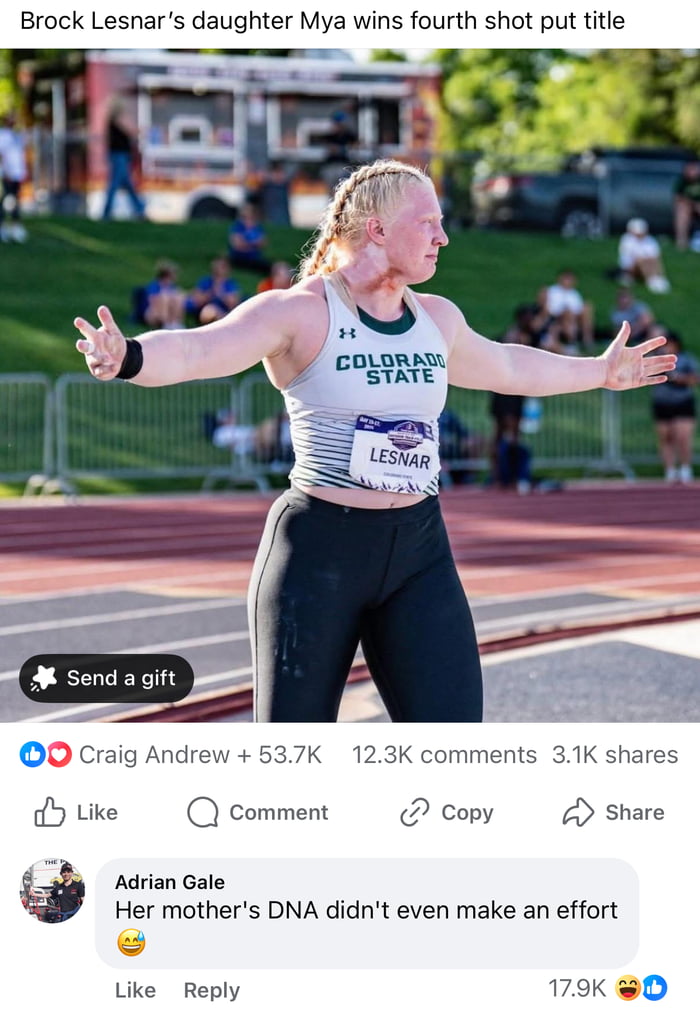Like Adrian Gale's comment
Screen dimensions: 700x1009
click(x=135, y=990)
